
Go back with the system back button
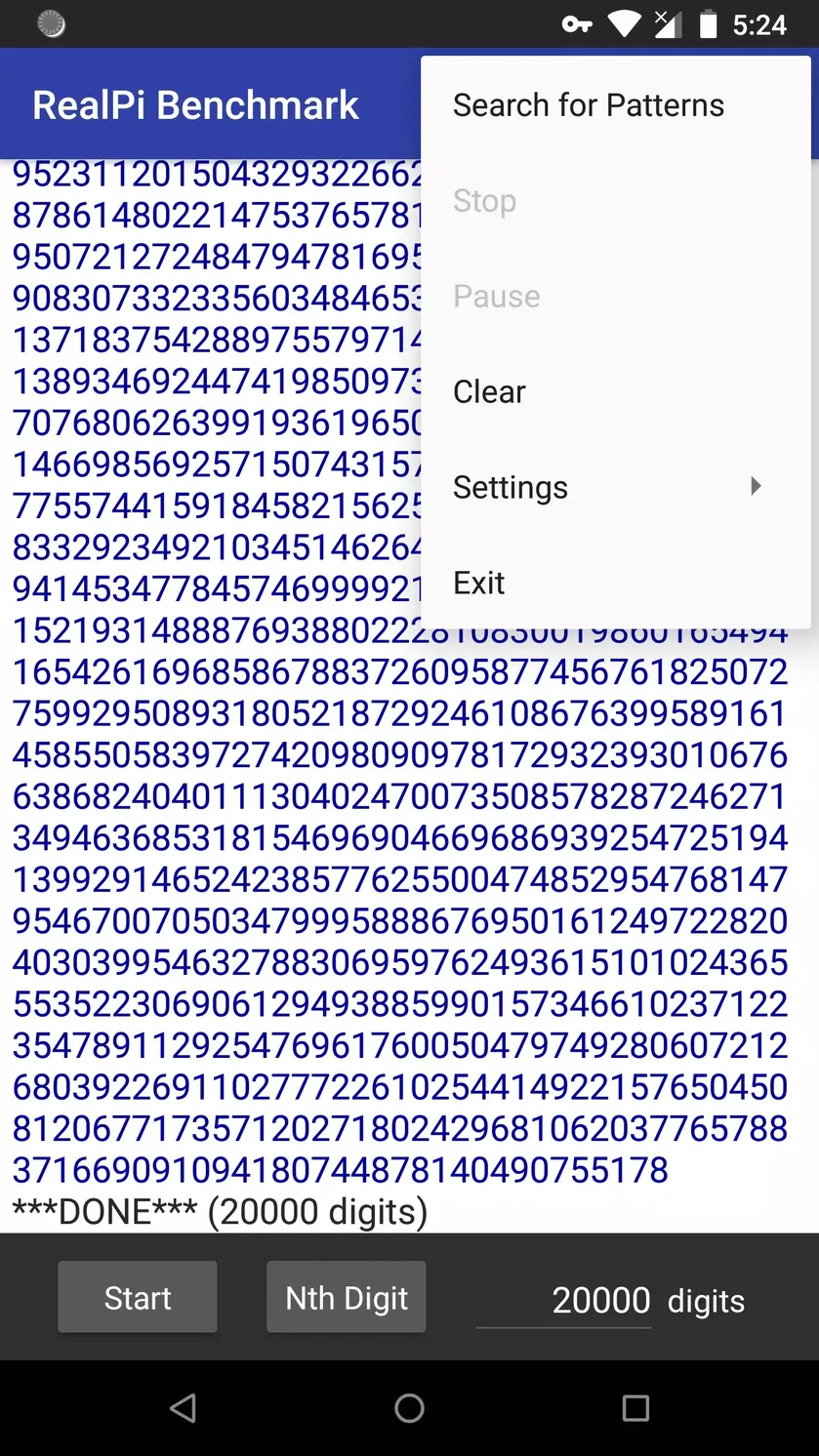click(x=183, y=1407)
